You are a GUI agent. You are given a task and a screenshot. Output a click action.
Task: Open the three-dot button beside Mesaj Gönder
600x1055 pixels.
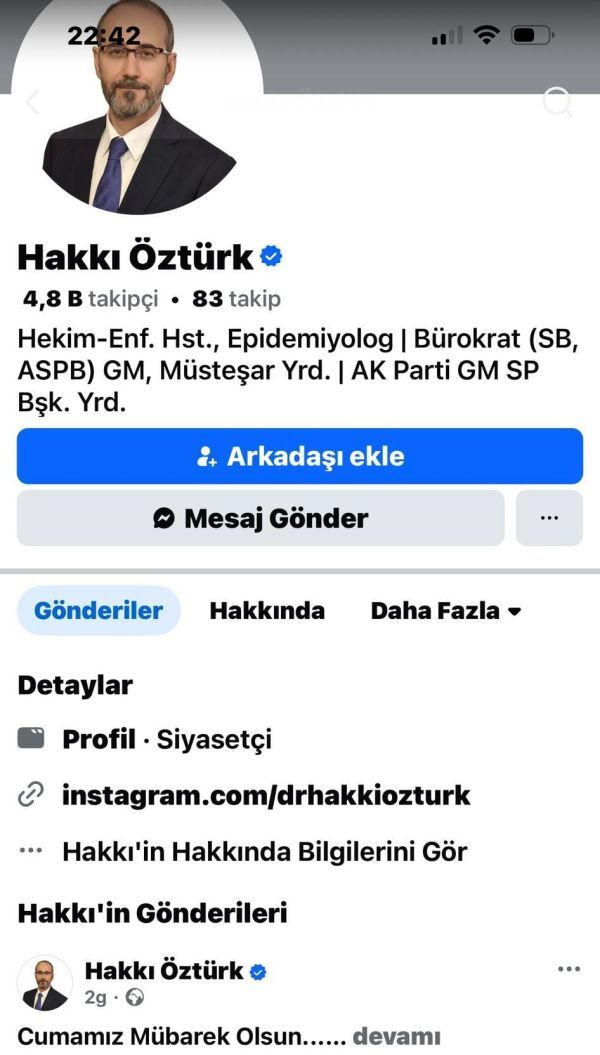tap(549, 518)
